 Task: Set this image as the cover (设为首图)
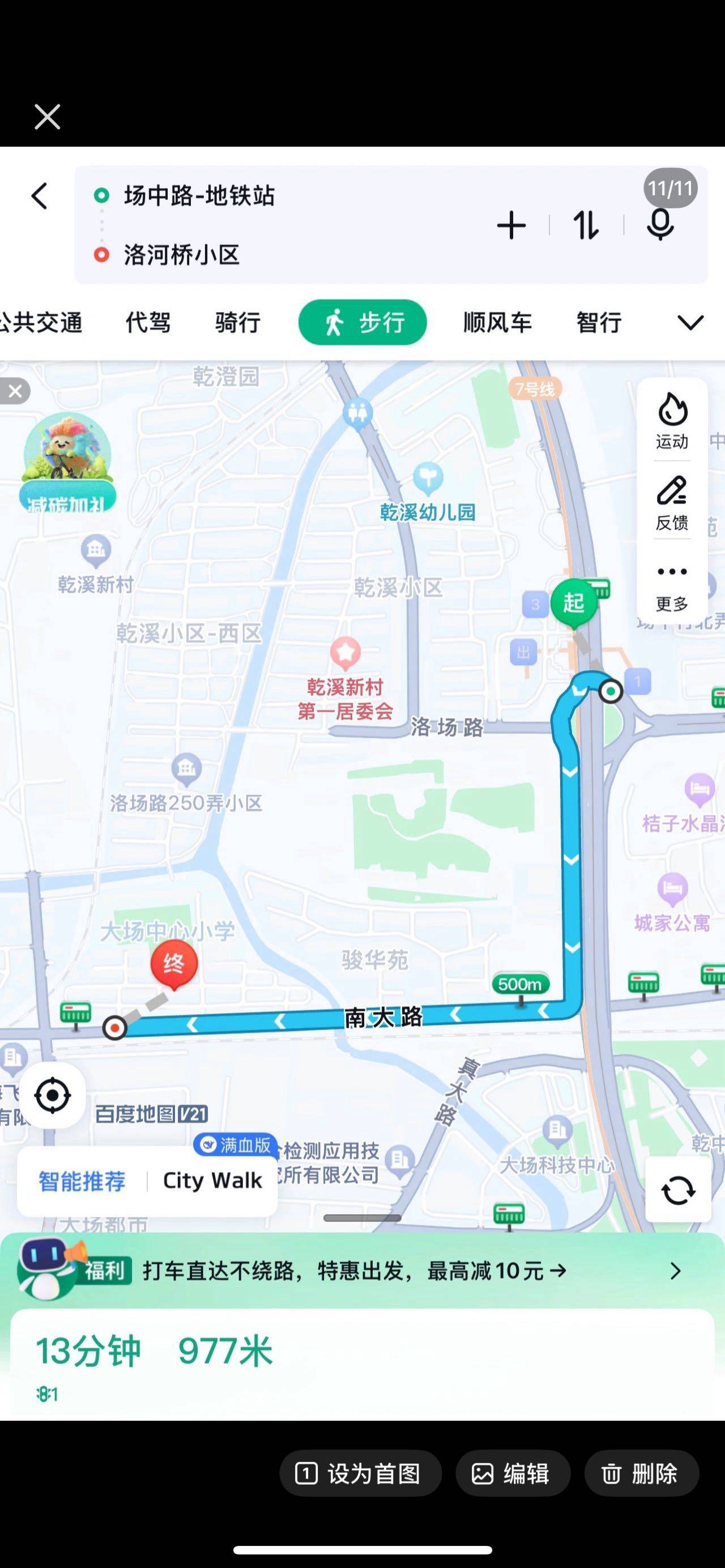(360, 1473)
